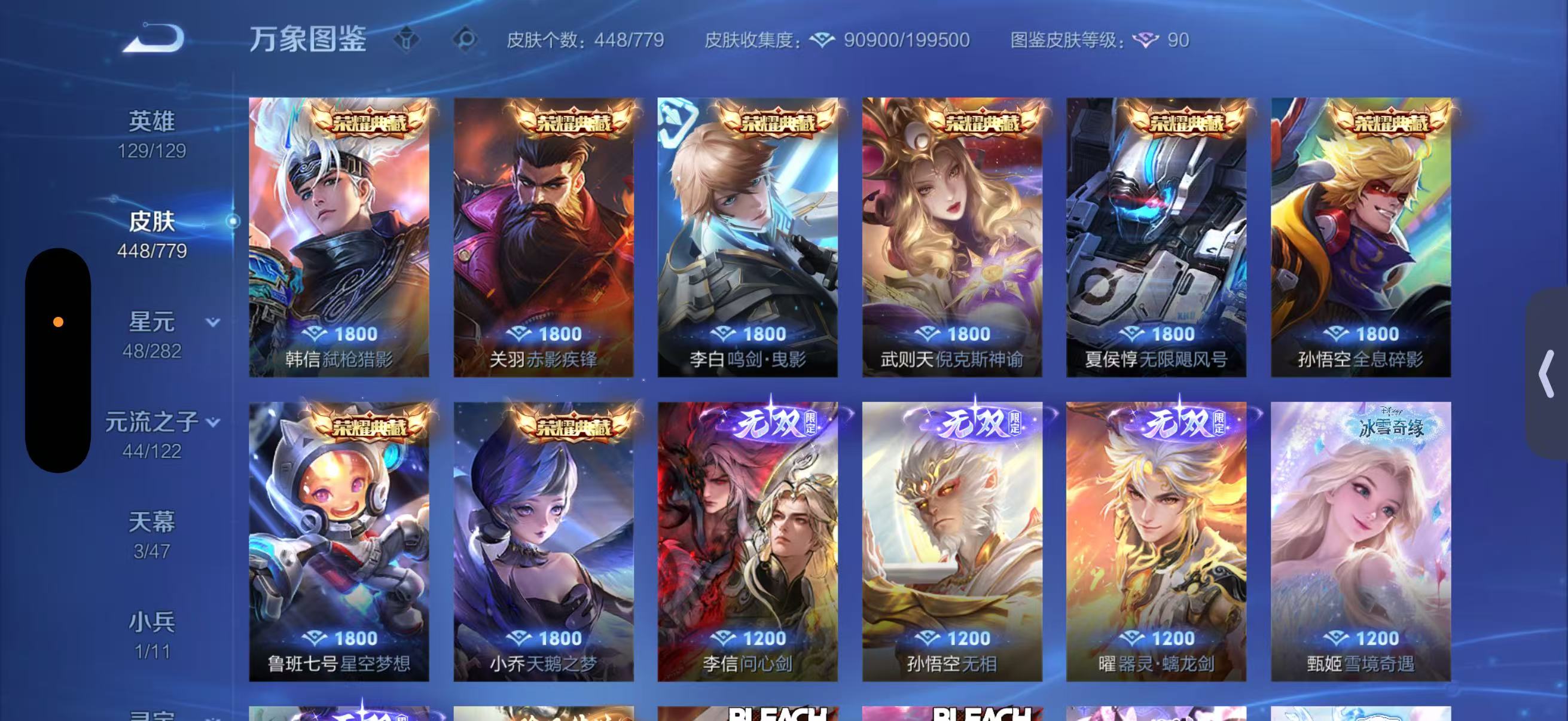This screenshot has width=1568, height=721.
Task: Open 鲁班七号 星空梦想 skin
Action: point(338,541)
